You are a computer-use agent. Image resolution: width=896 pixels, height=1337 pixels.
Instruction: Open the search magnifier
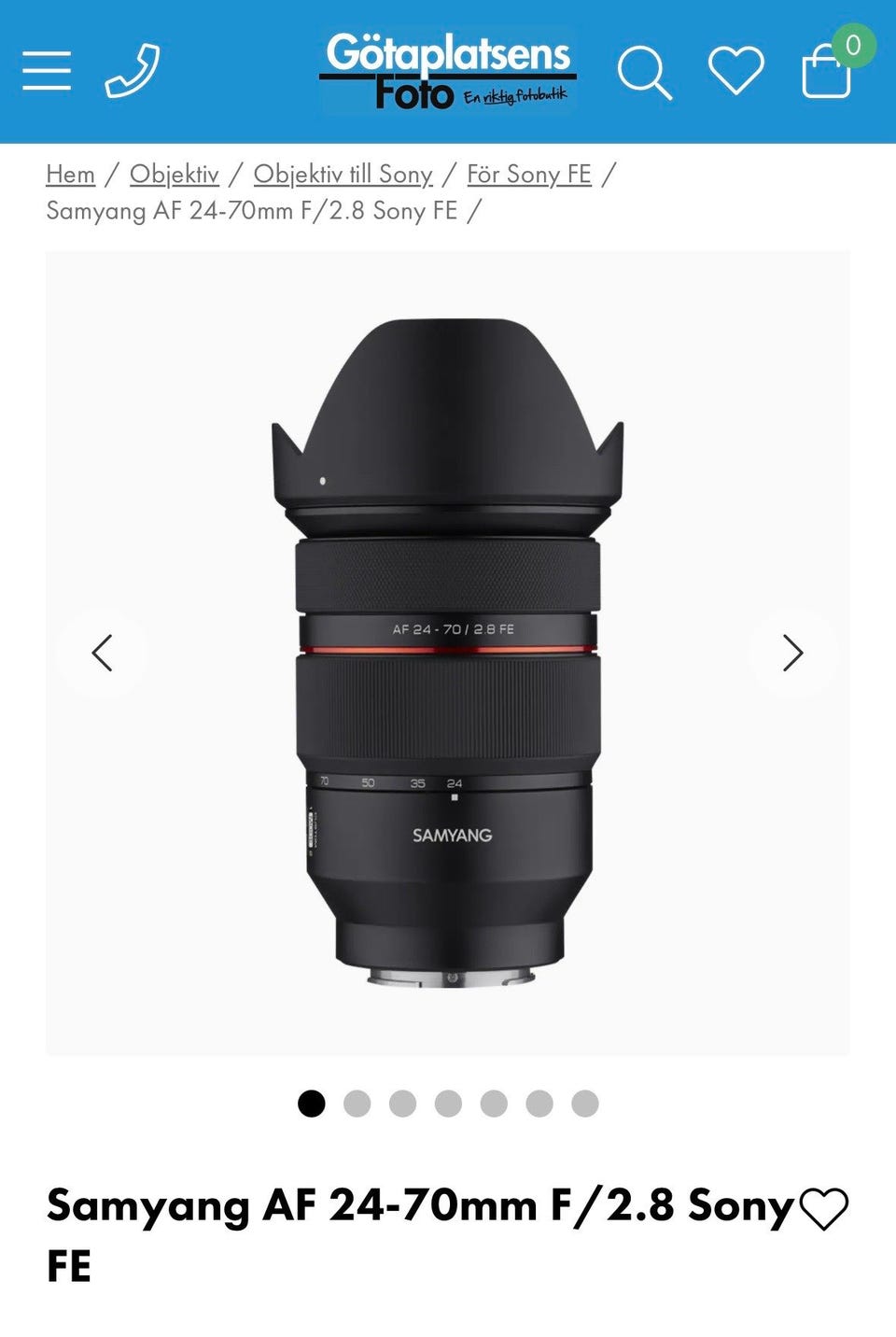(x=644, y=72)
